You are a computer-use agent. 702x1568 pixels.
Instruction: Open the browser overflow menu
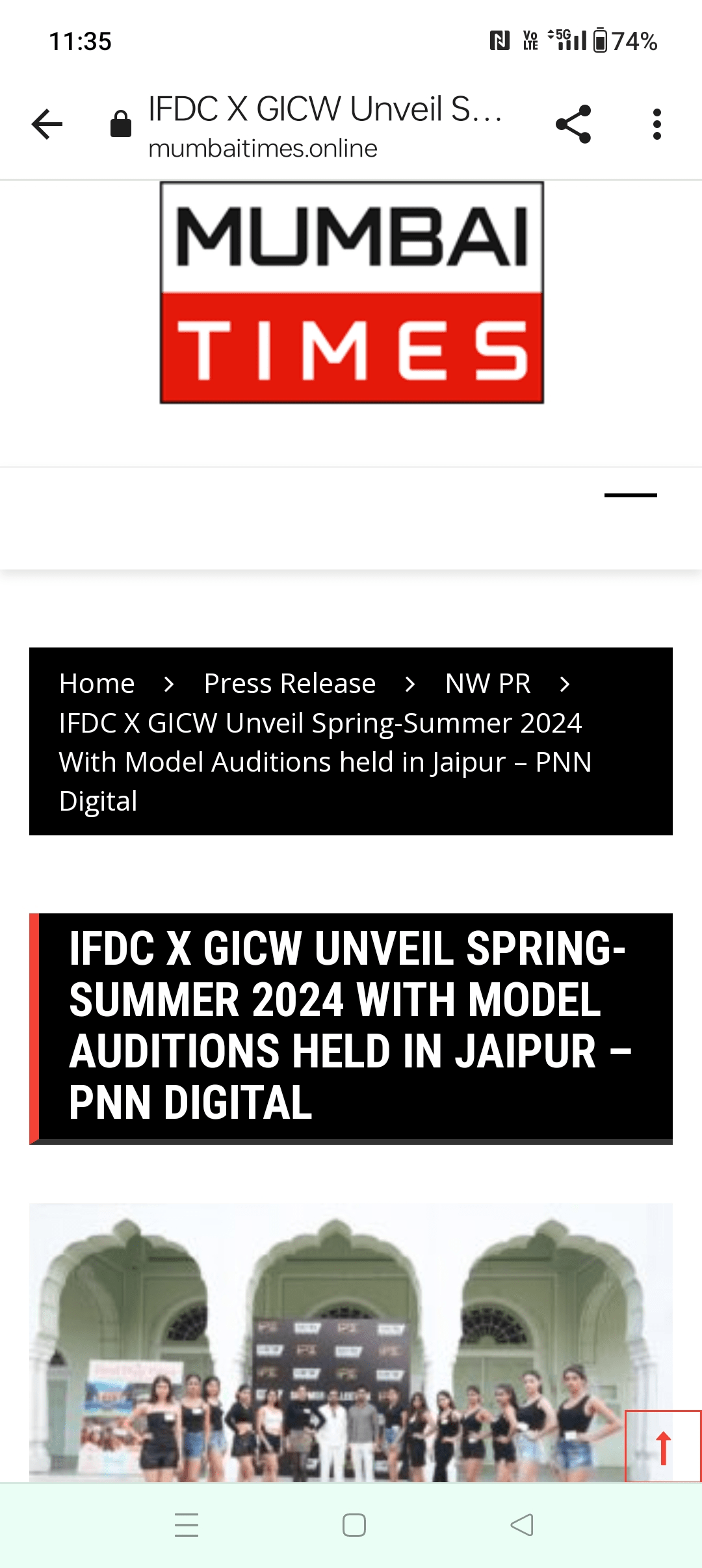pyautogui.click(x=656, y=124)
